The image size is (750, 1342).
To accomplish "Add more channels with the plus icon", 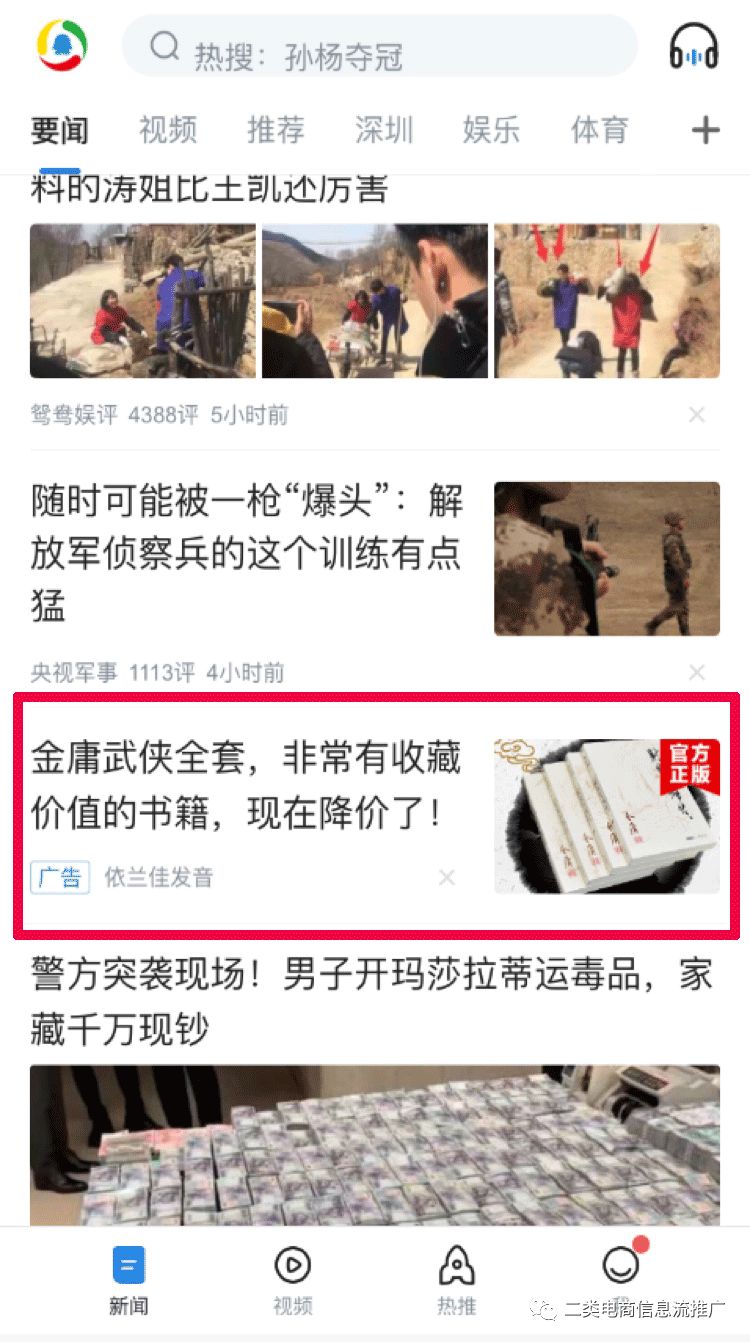I will (706, 130).
